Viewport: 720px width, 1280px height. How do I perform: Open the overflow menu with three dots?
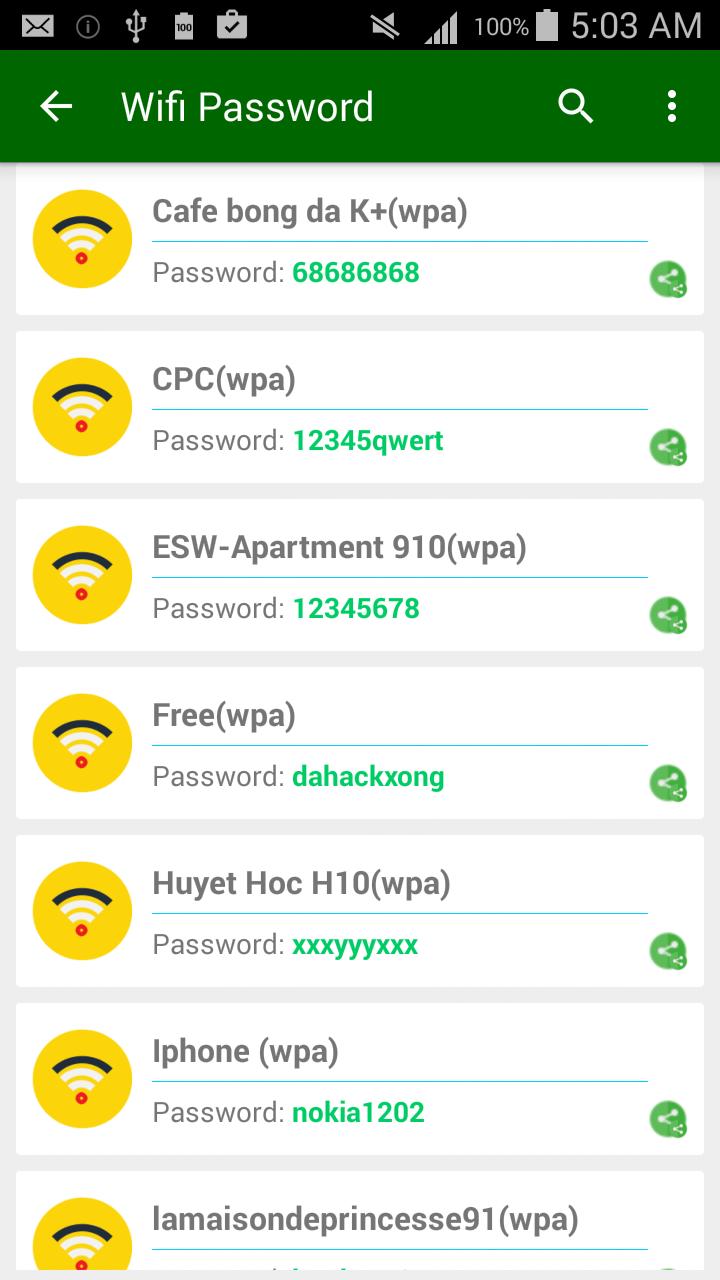[670, 105]
